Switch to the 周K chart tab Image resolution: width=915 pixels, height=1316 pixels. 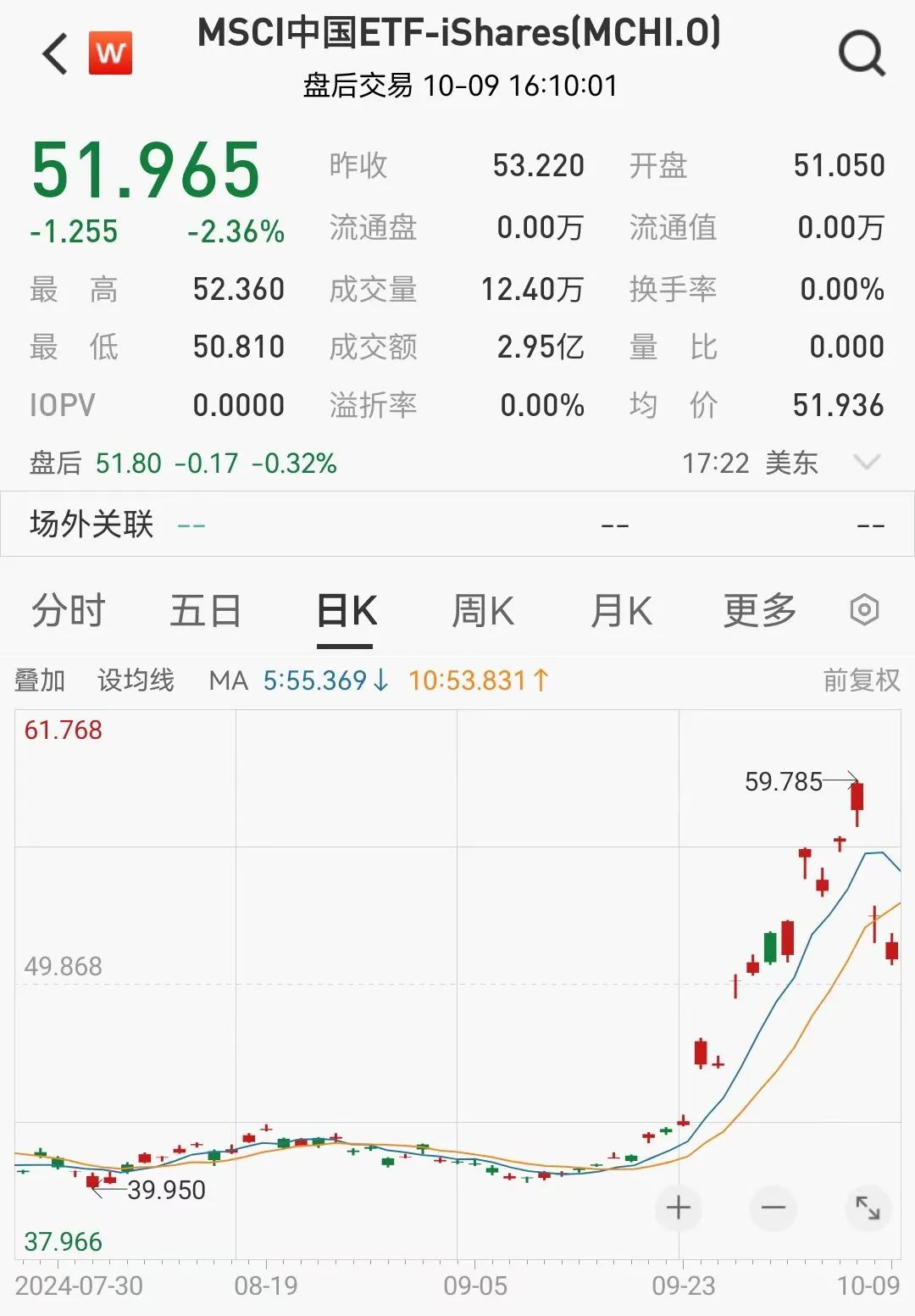pyautogui.click(x=483, y=611)
